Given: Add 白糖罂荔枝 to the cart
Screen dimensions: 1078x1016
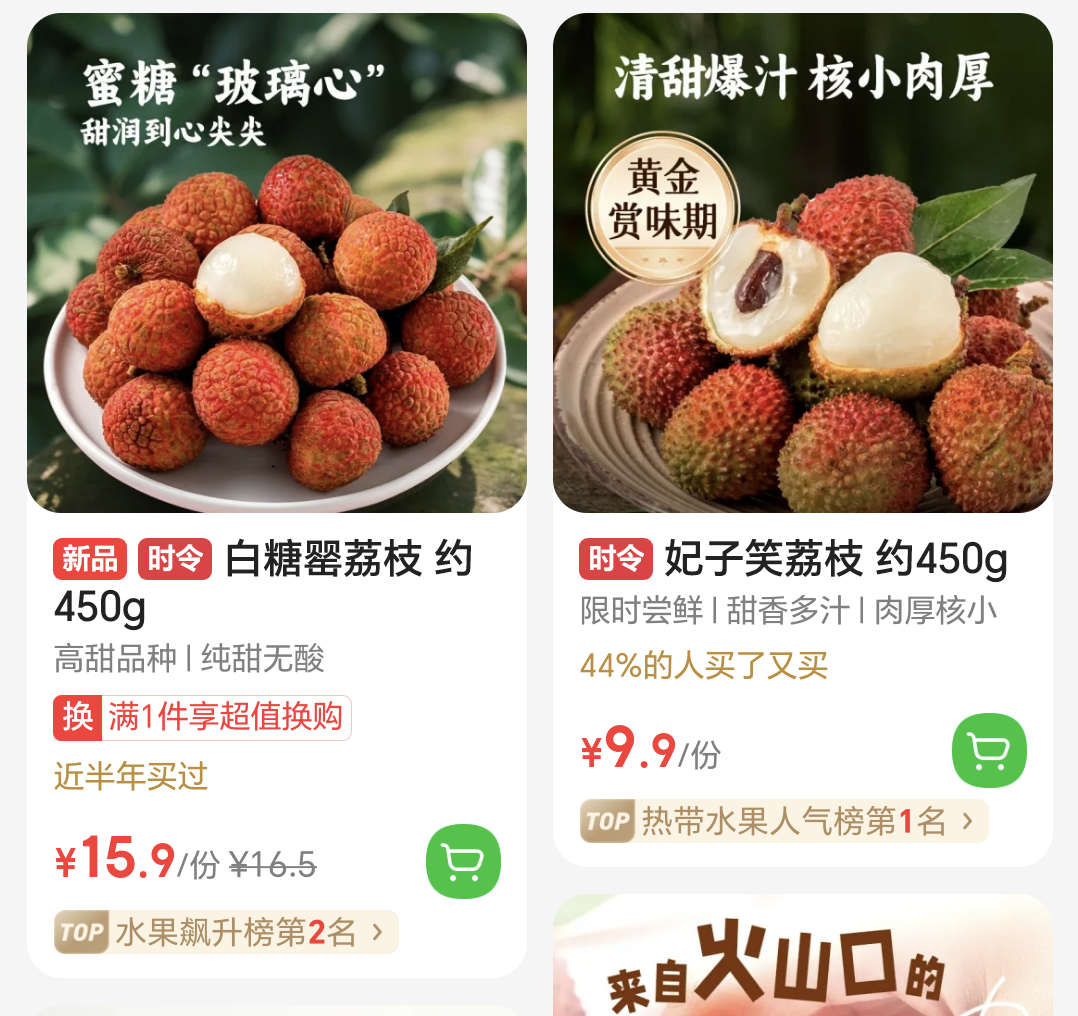Looking at the screenshot, I should 463,861.
